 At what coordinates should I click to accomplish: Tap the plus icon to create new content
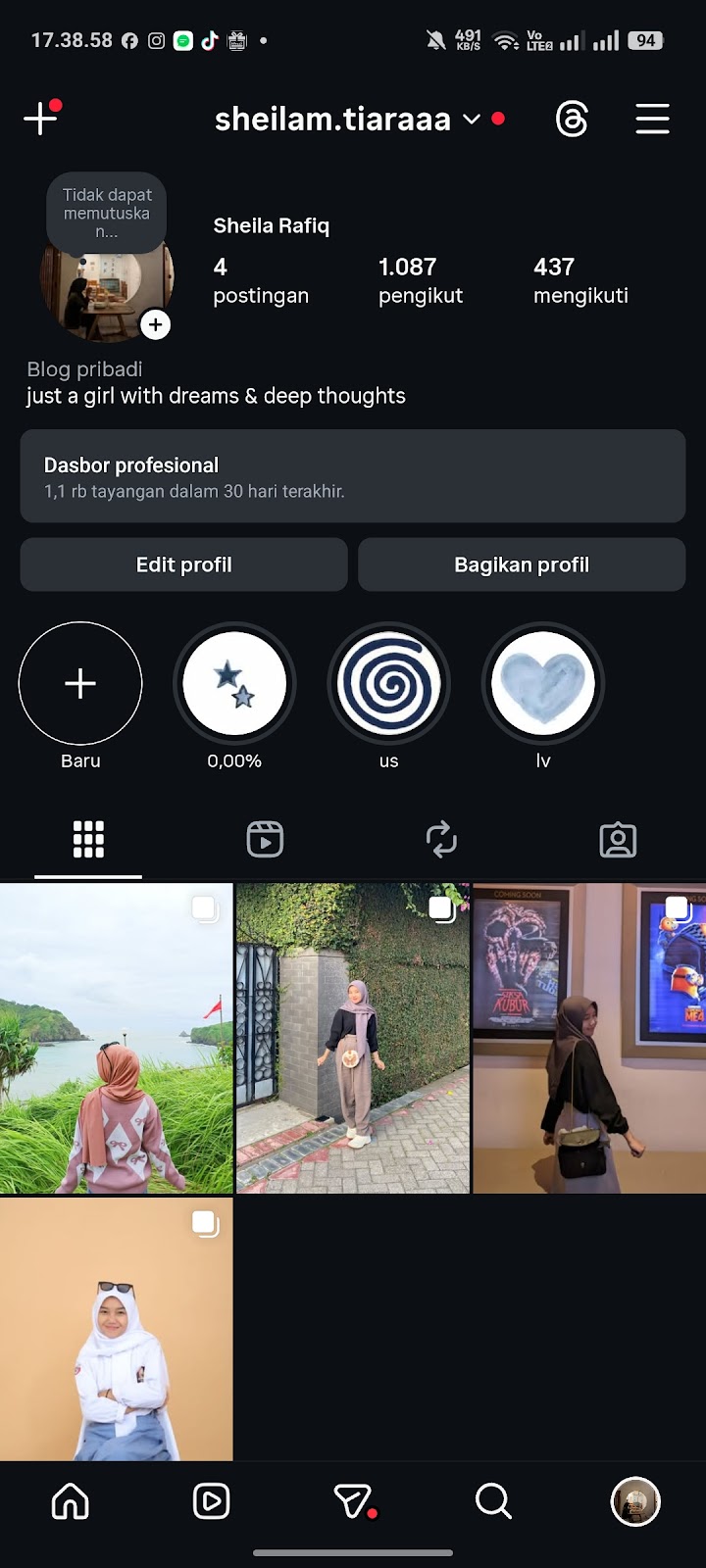(40, 120)
